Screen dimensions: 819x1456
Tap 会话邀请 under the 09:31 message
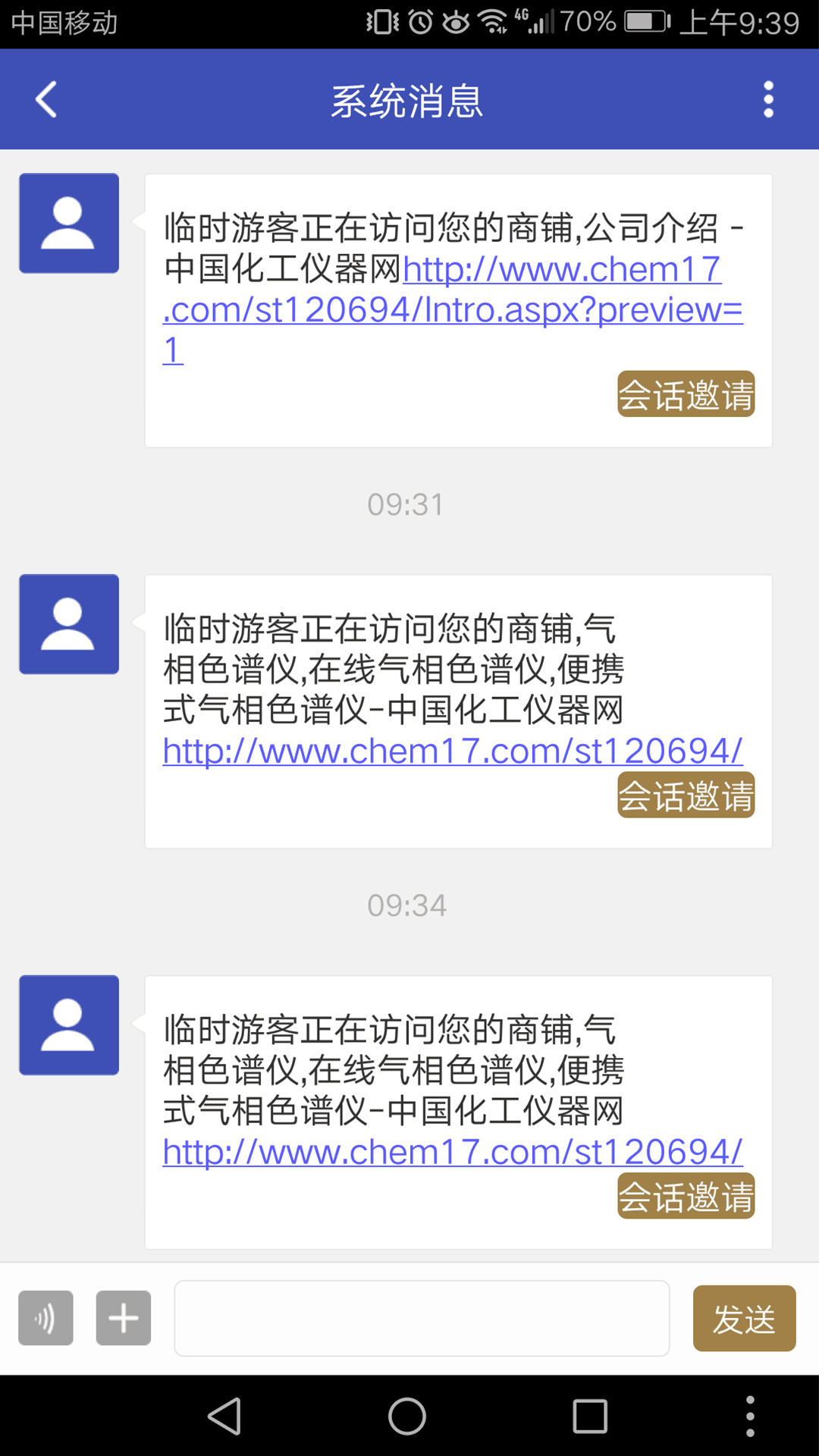pyautogui.click(x=686, y=795)
